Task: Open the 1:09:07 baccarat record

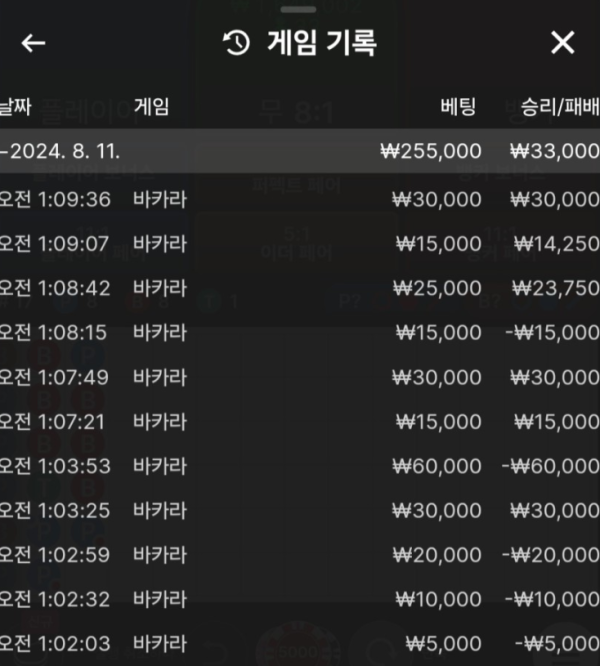Action: coord(300,243)
